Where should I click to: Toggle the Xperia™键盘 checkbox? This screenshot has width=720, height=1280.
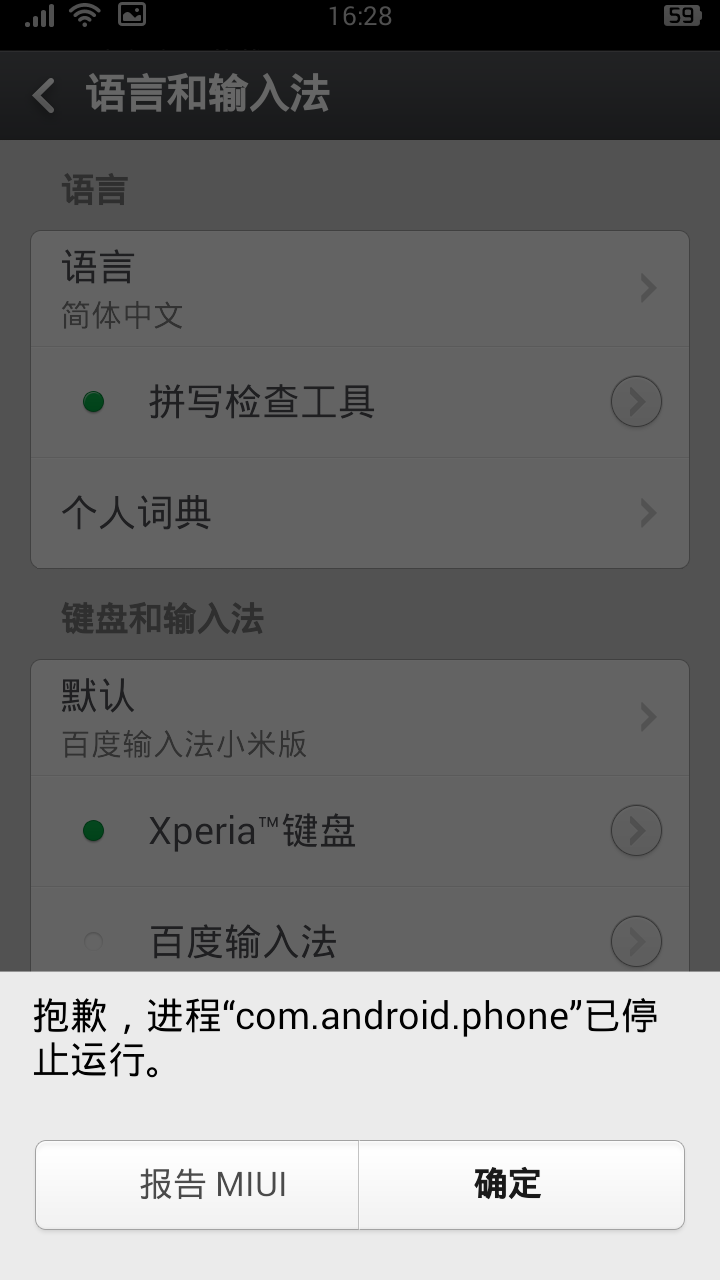click(93, 831)
